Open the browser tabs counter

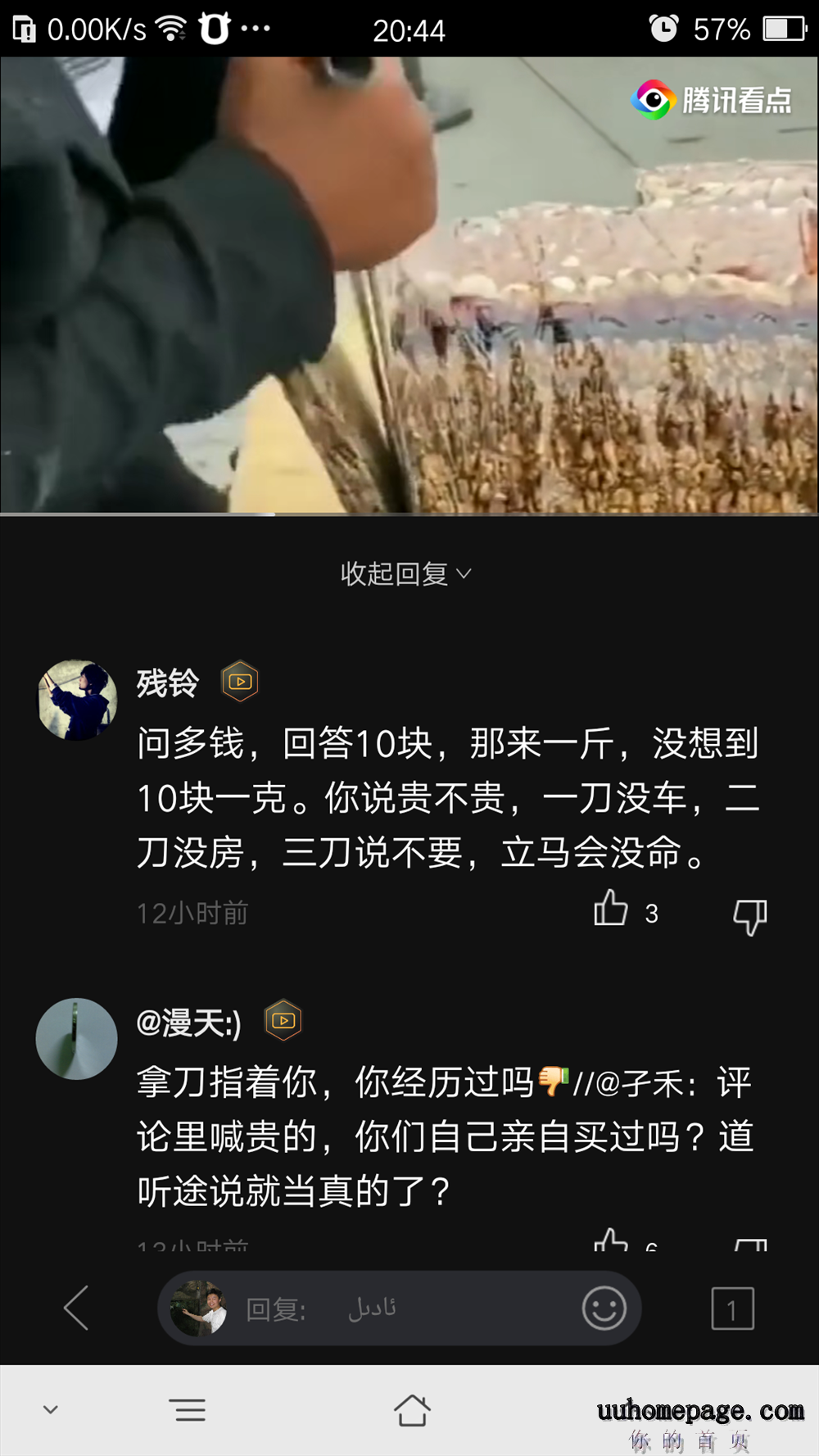coord(732,1309)
